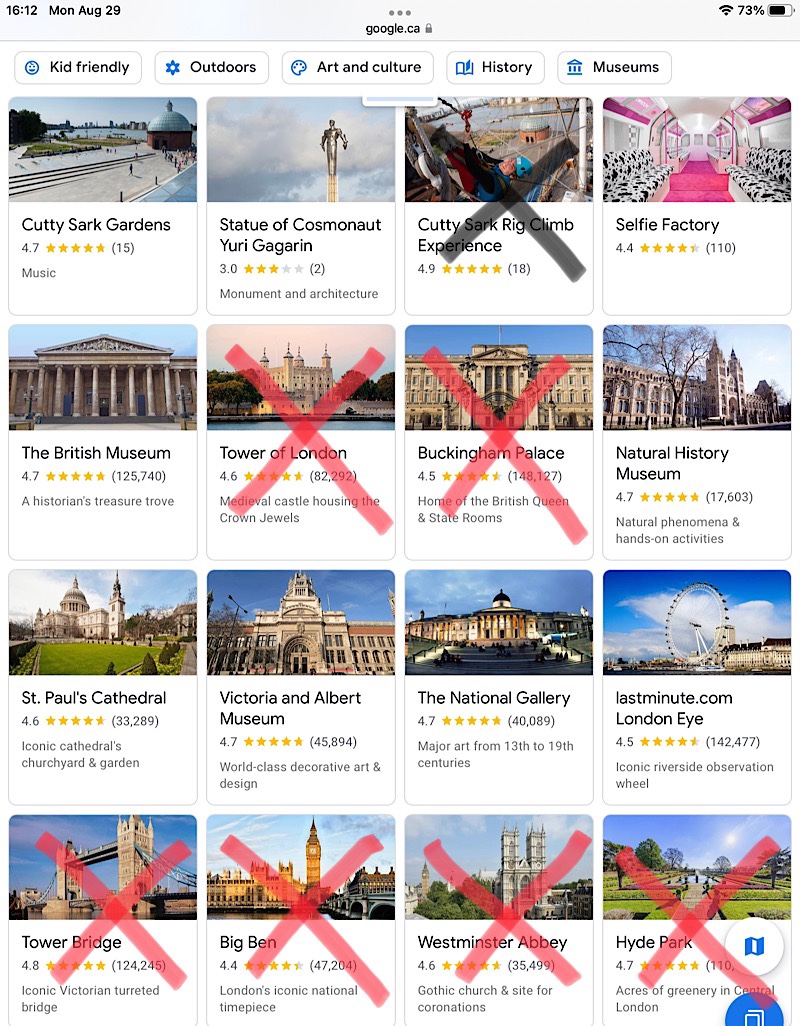Select the Kid friendly filter chip

pyautogui.click(x=78, y=67)
